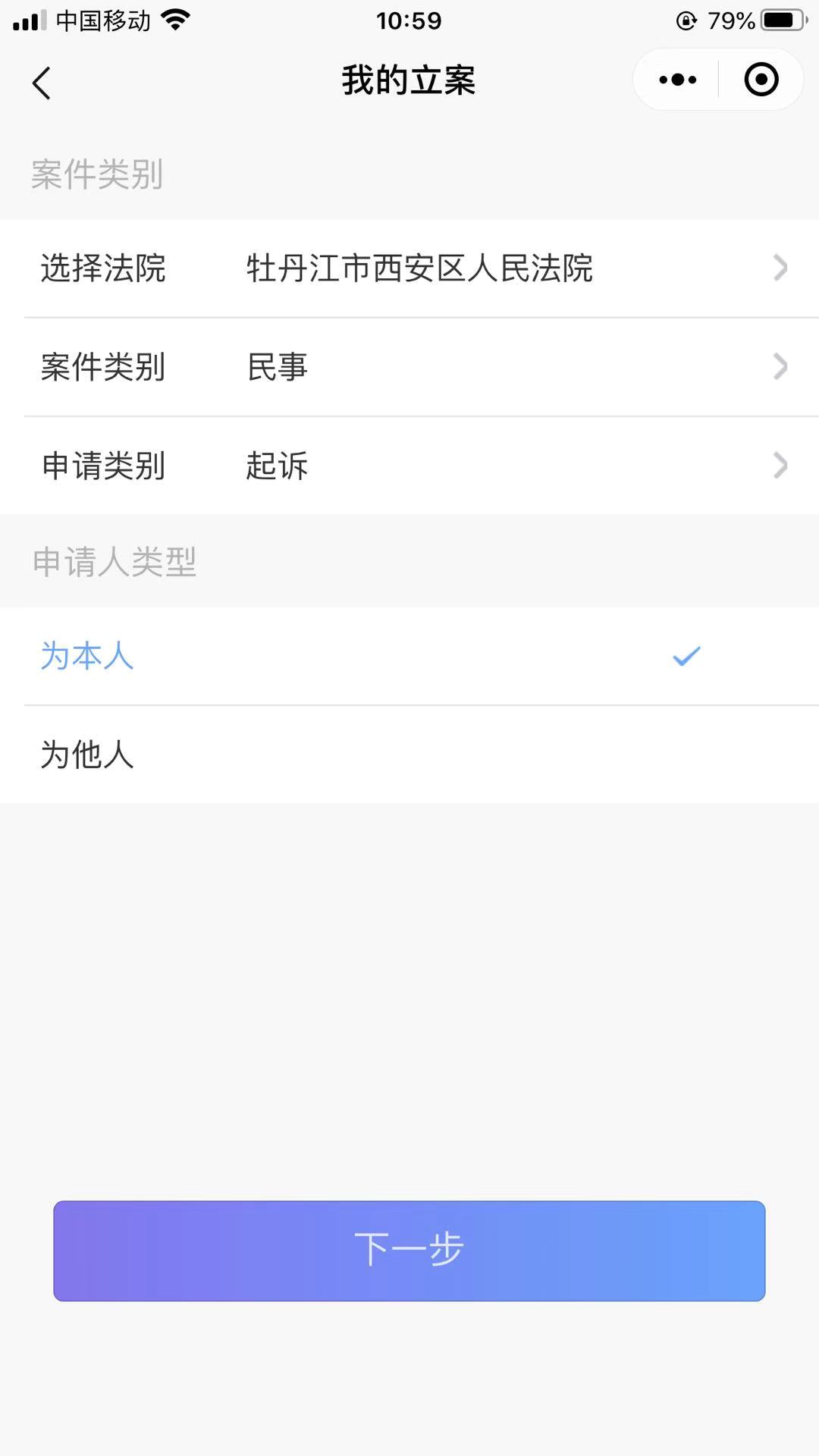This screenshot has height=1456, width=819.
Task: Select 为他人 applicant type
Action: coord(409,755)
